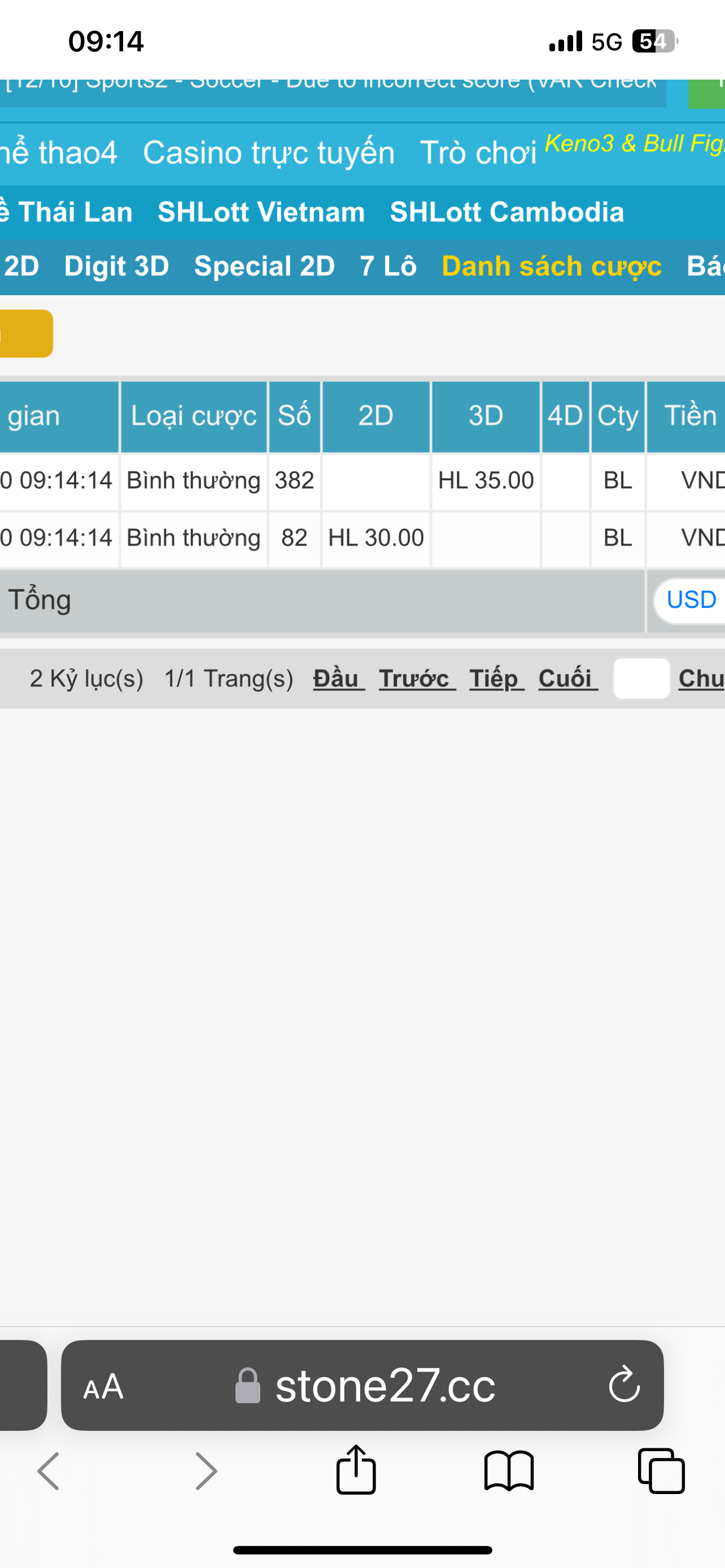This screenshot has width=725, height=1568.
Task: Go to first page via Đầu
Action: click(338, 678)
